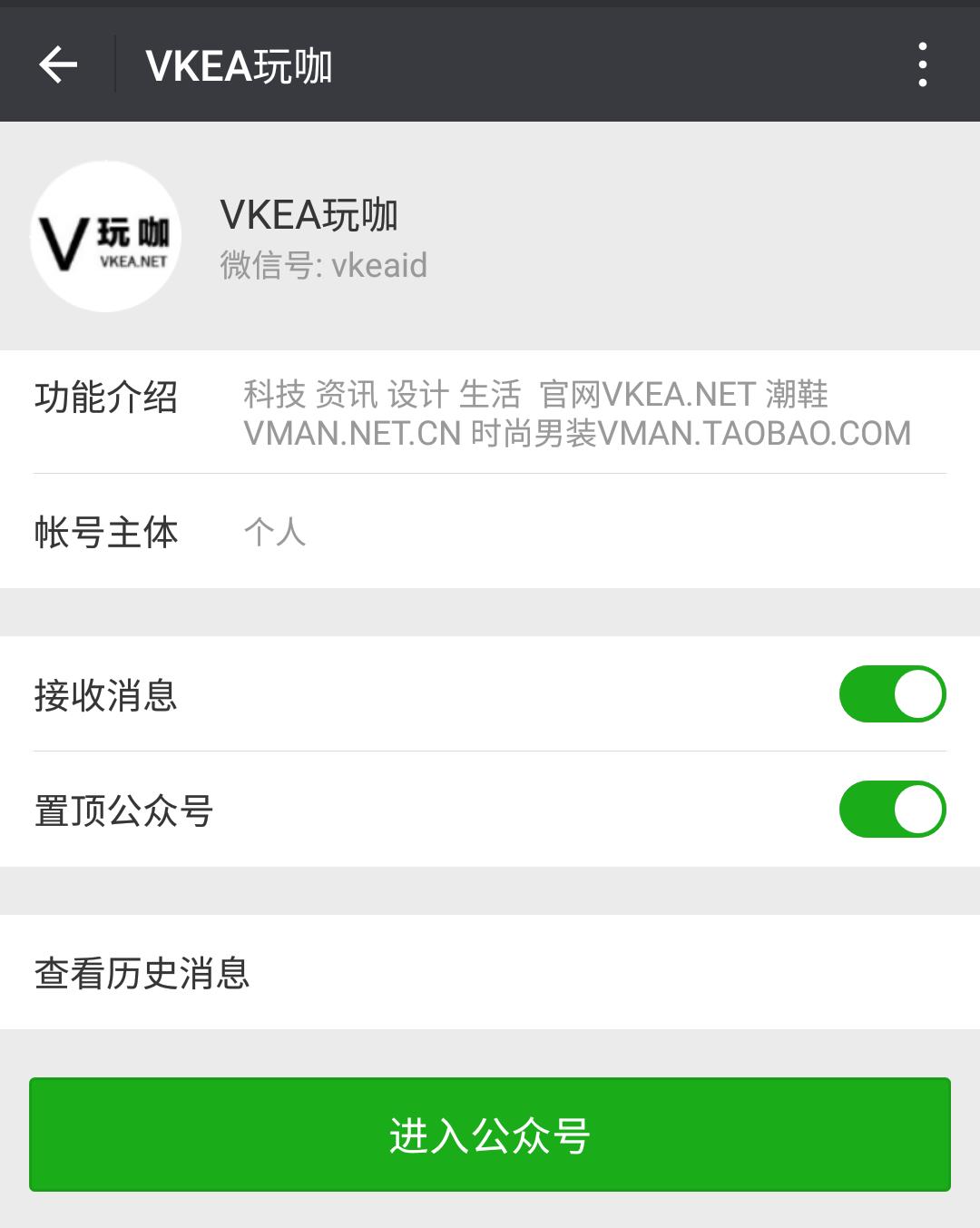Tap the back arrow to return
This screenshot has height=1228, width=980.
coord(59,64)
